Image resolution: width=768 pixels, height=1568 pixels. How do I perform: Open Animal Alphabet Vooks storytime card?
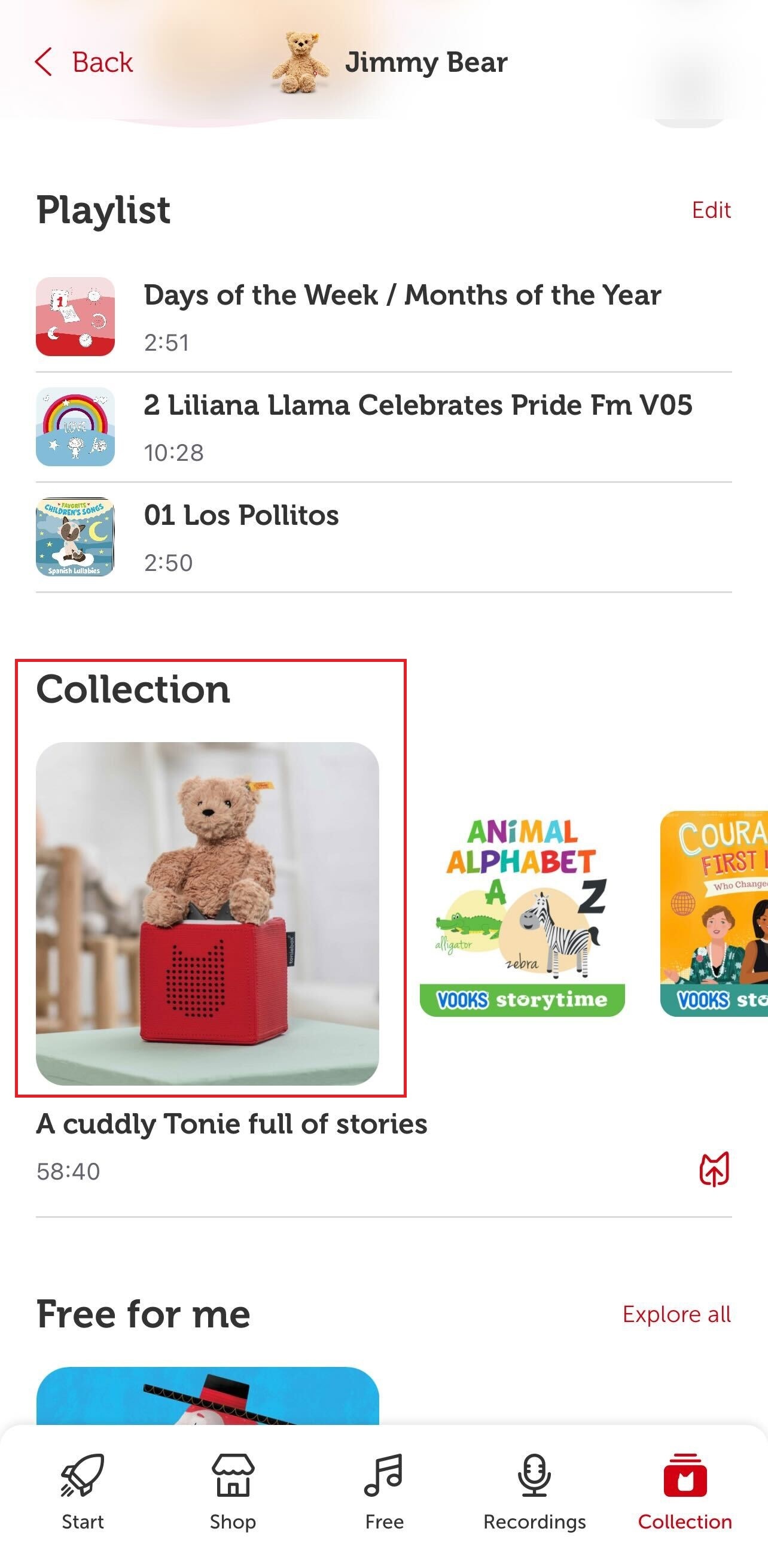pos(522,913)
